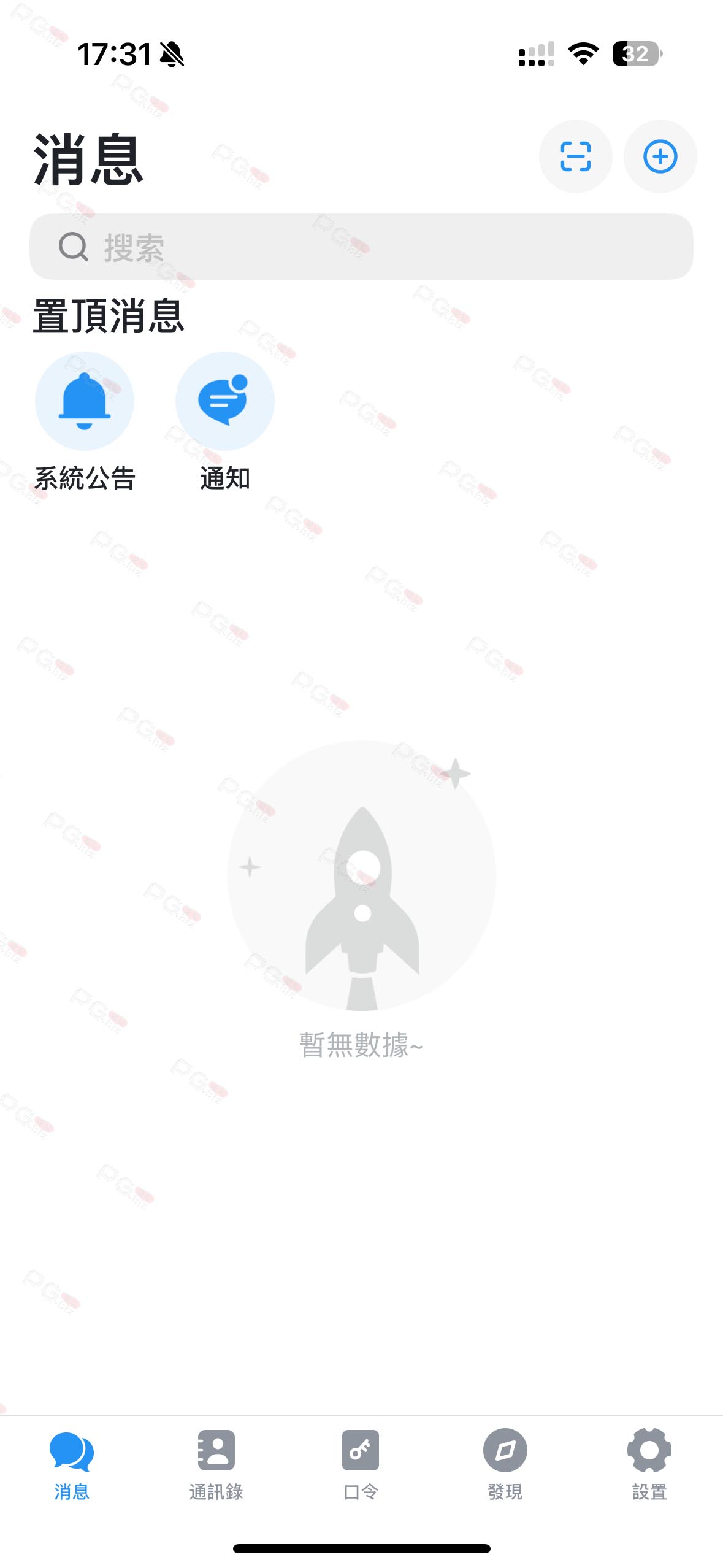Switch to the 口令 tab

coord(361,1464)
